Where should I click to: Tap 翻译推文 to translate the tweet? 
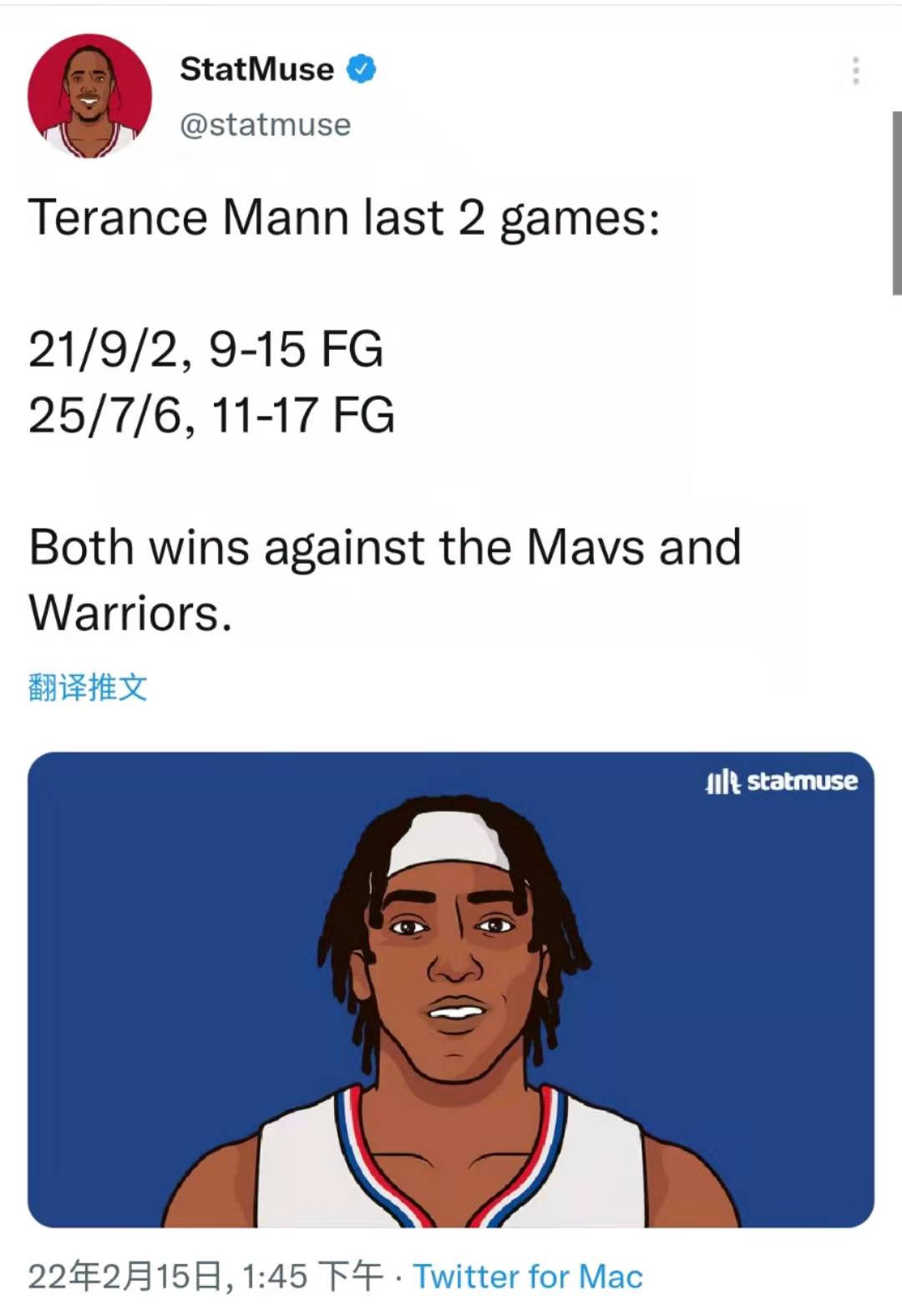coord(88,687)
